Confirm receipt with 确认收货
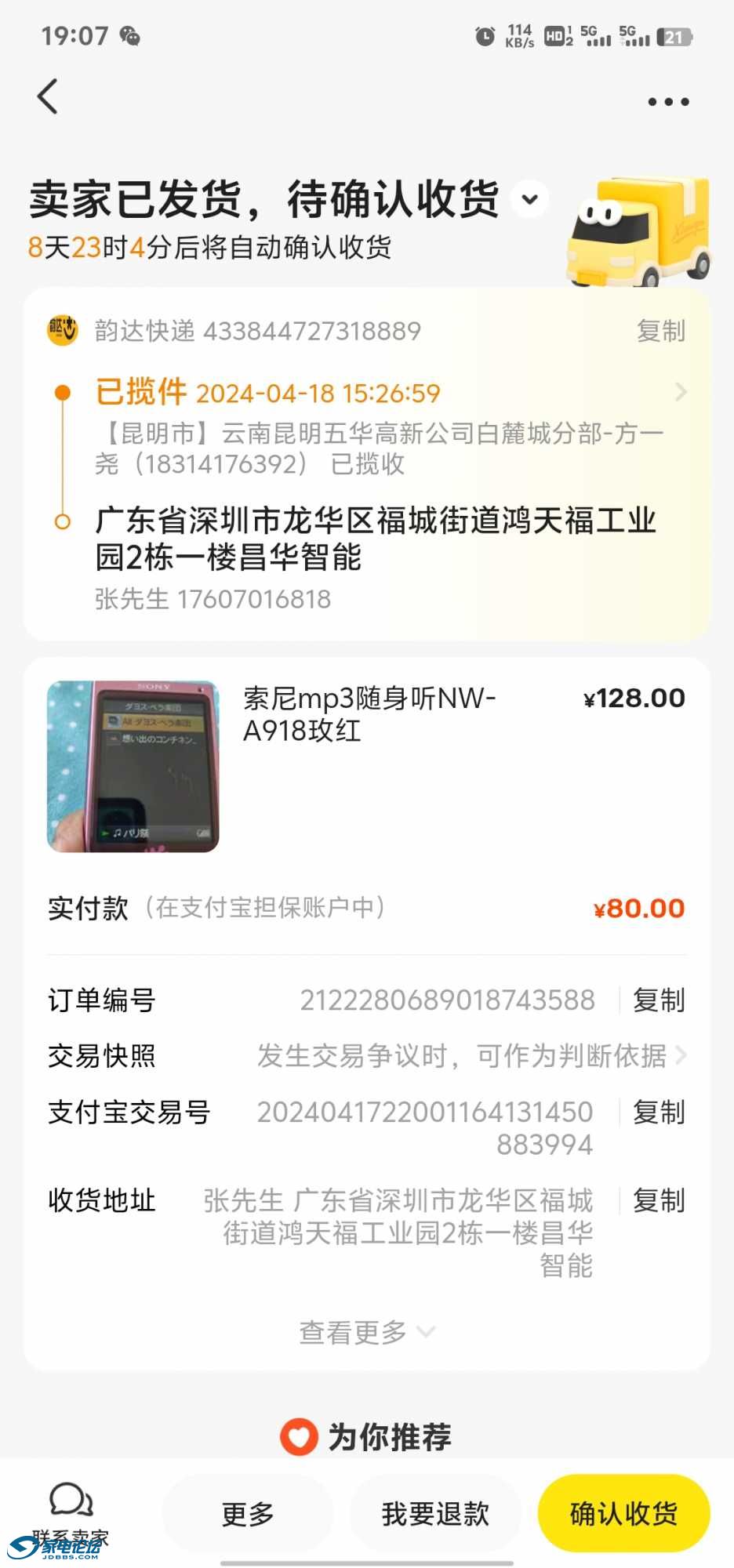The width and height of the screenshot is (734, 1568). point(623,1514)
